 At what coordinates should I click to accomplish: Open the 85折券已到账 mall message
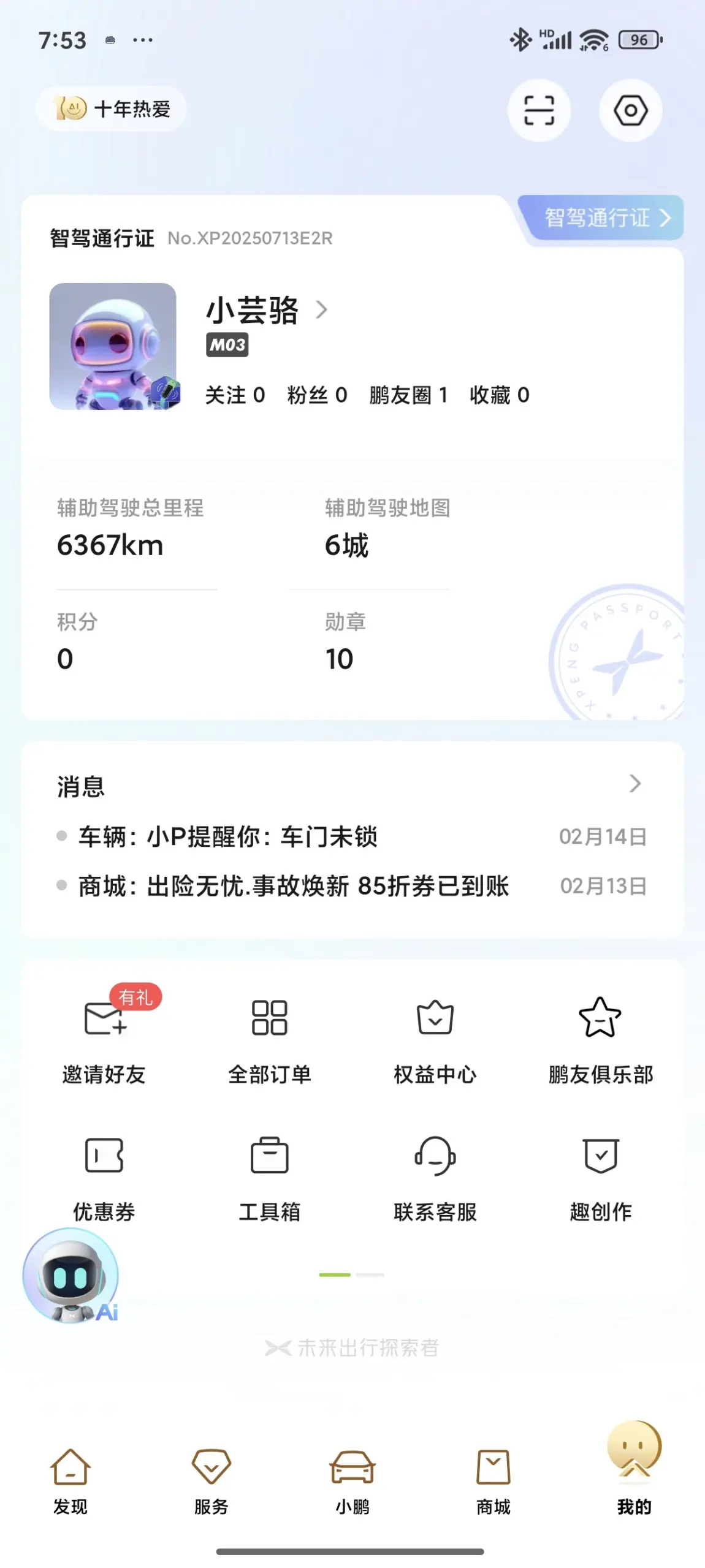click(x=294, y=886)
